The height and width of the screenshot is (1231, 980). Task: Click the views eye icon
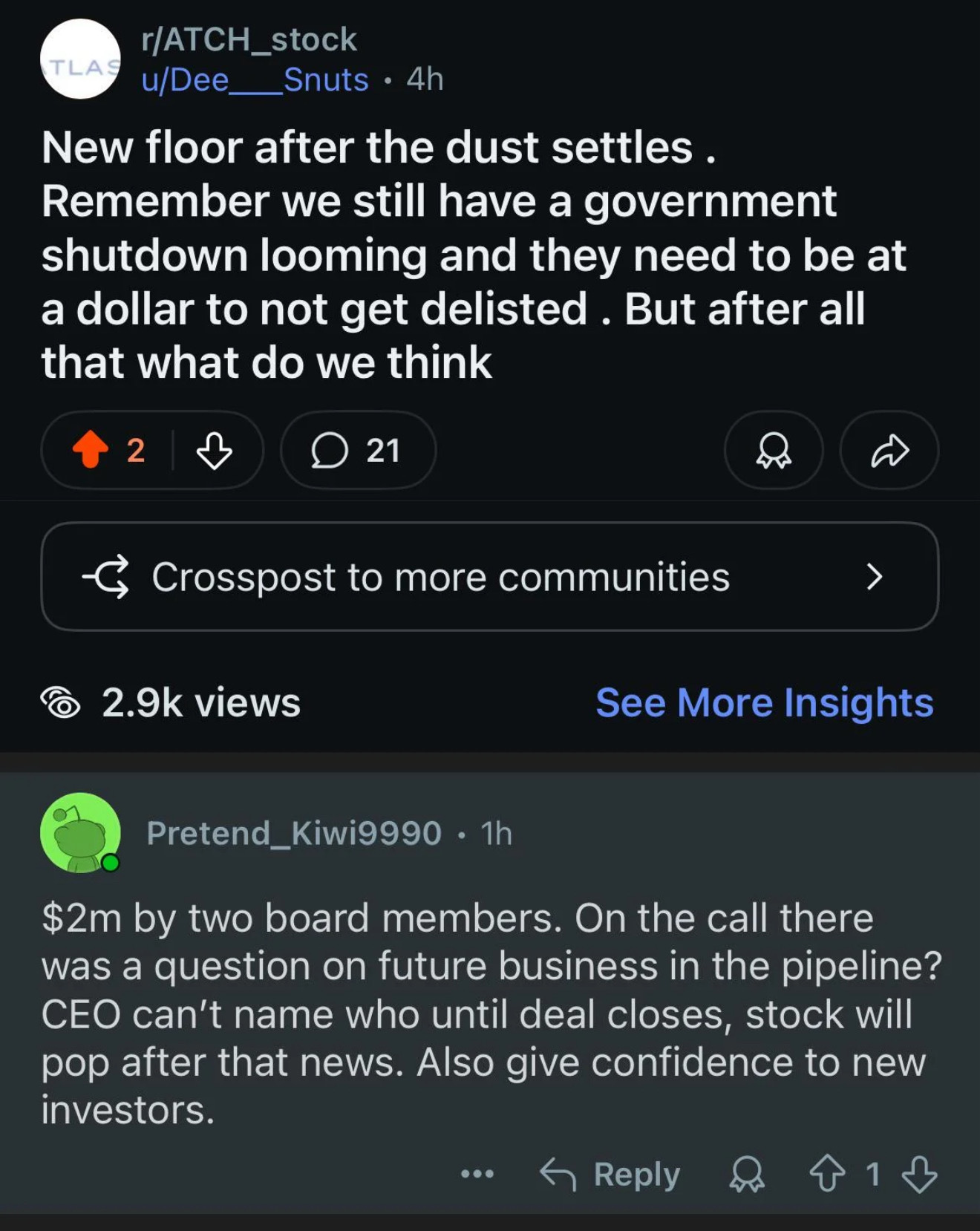65,702
